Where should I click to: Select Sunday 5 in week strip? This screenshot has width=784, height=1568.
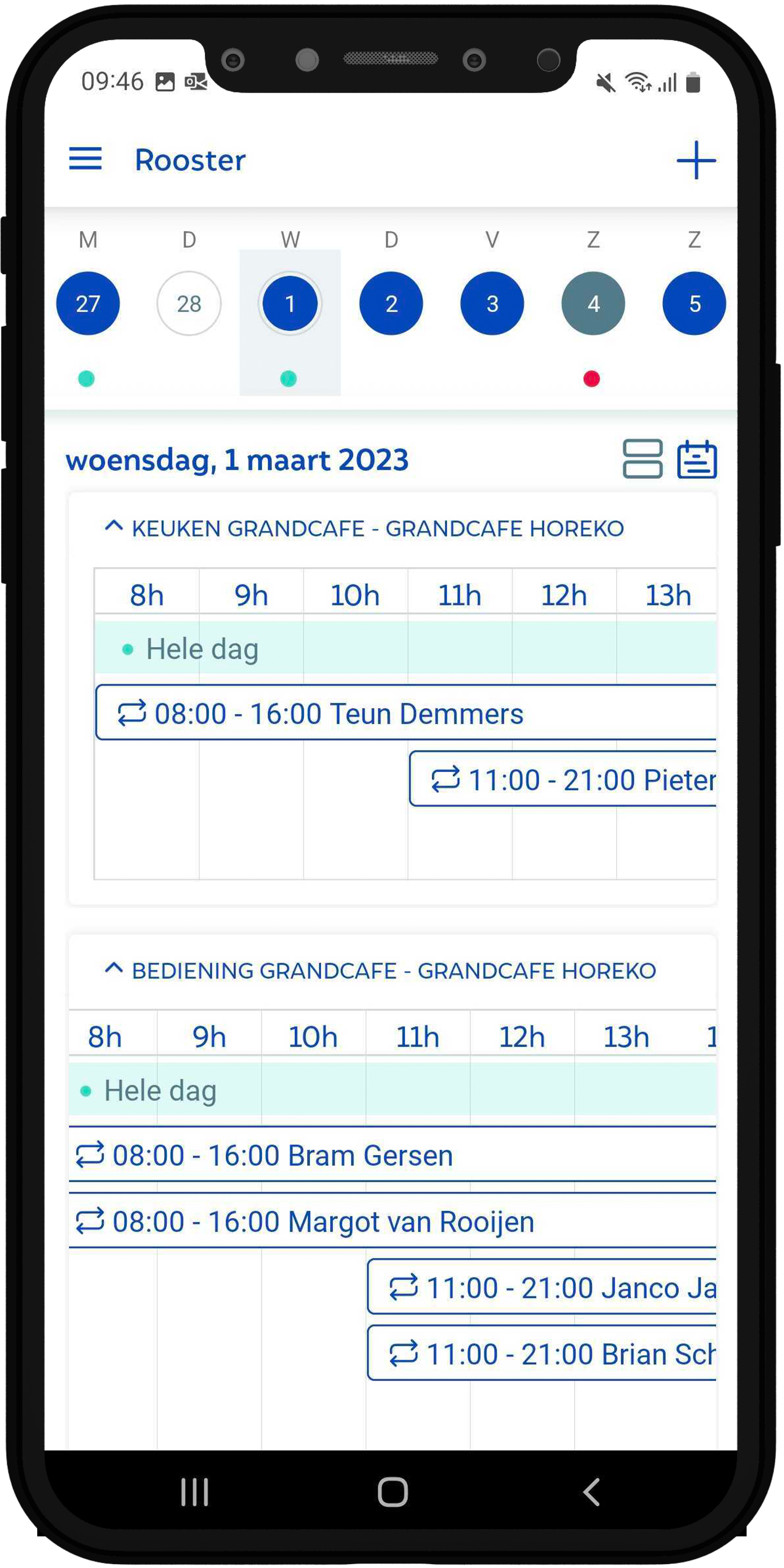[x=694, y=303]
